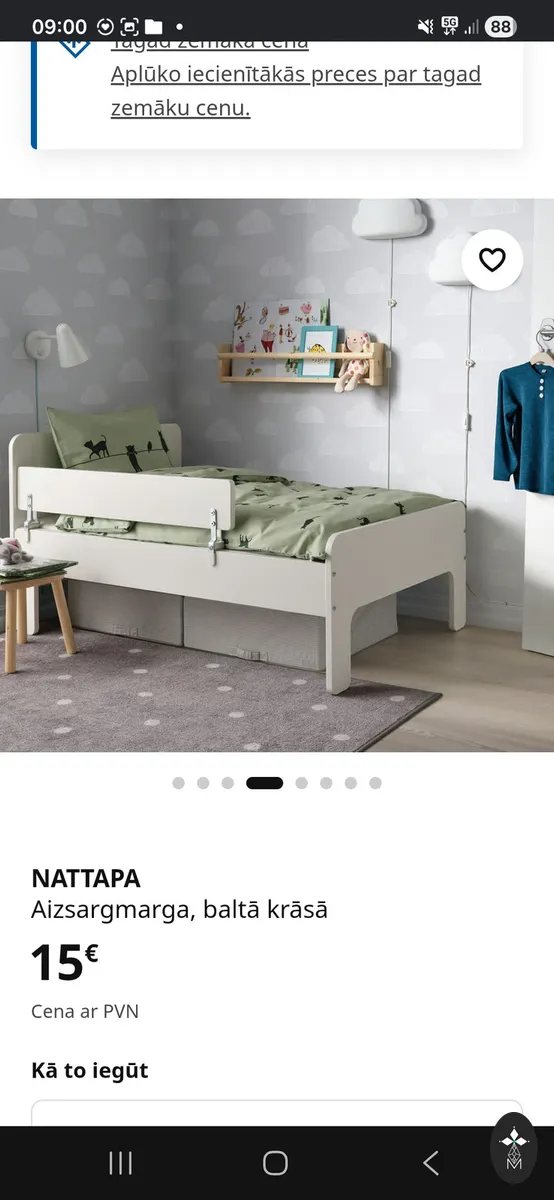Image resolution: width=554 pixels, height=1200 pixels.
Task: Go to the home screen
Action: [275, 1162]
